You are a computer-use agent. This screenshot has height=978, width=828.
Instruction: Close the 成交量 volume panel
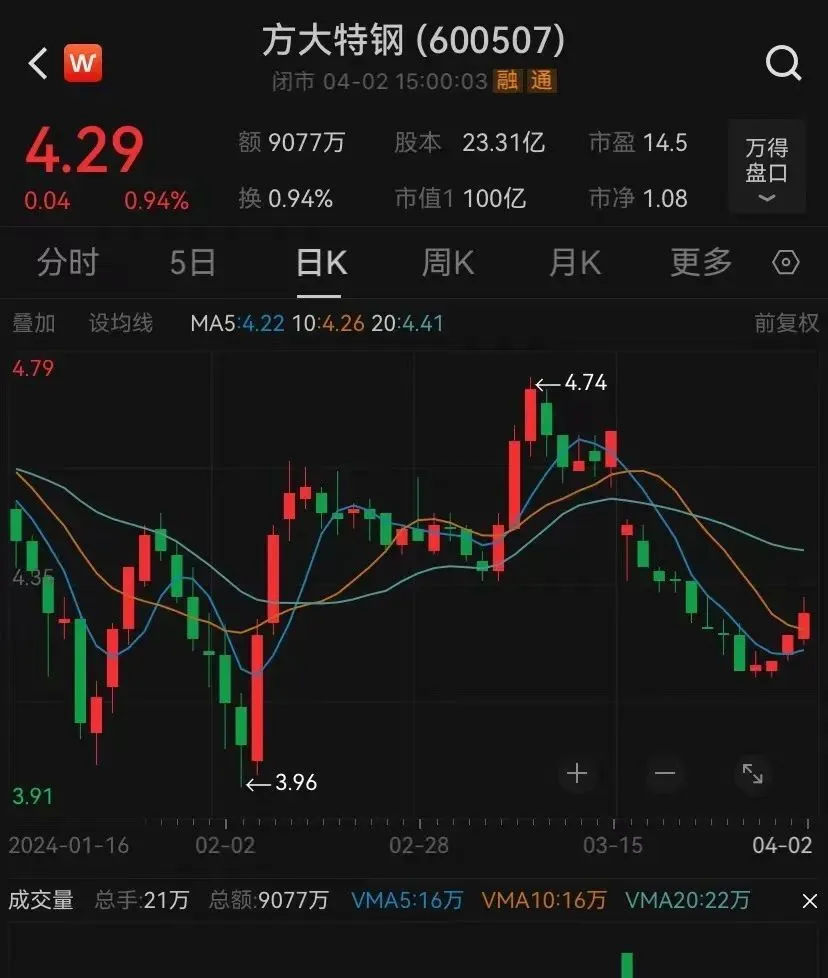[x=809, y=901]
